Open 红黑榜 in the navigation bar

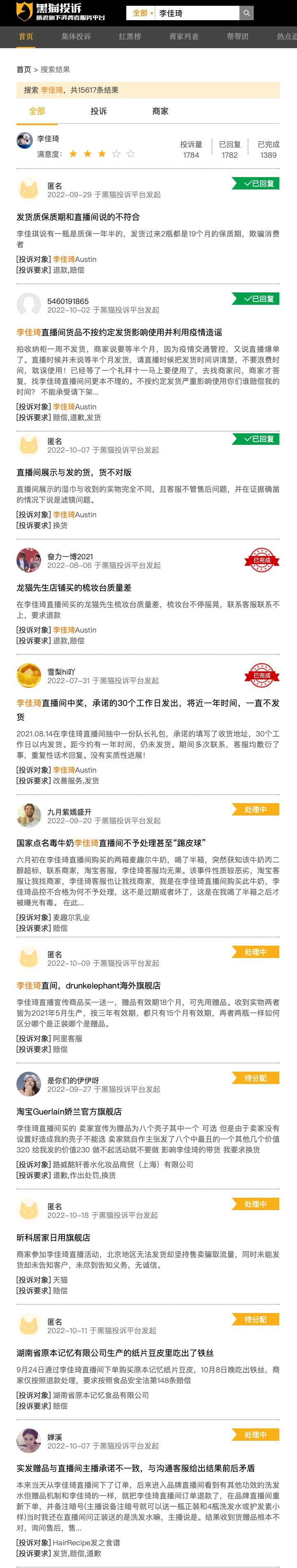point(130,37)
